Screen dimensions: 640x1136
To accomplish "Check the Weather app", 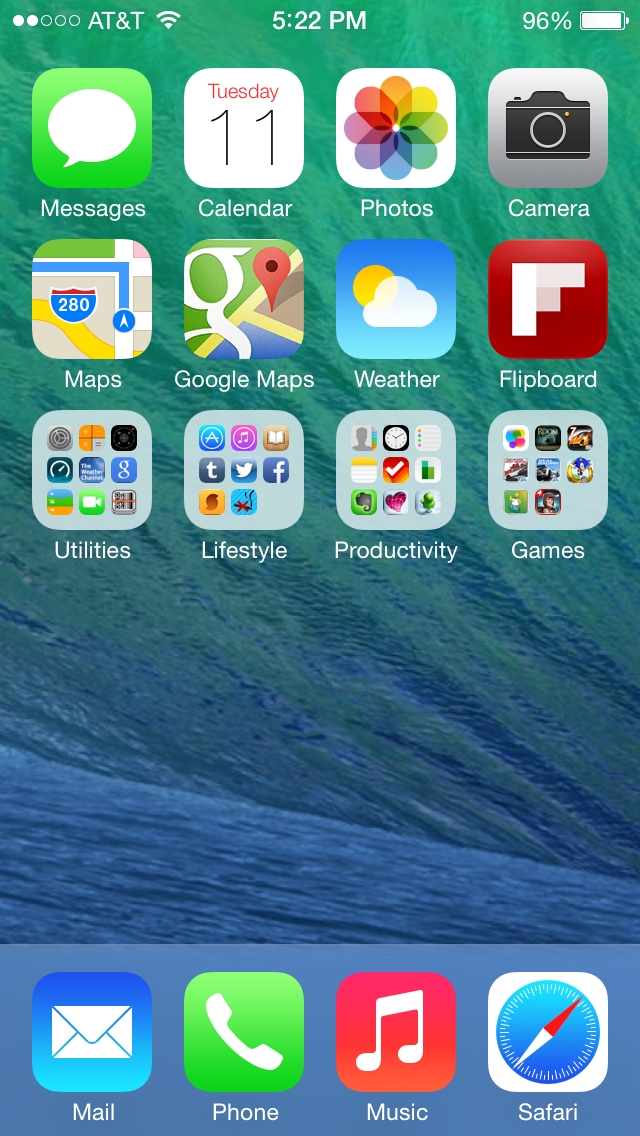I will tap(396, 299).
